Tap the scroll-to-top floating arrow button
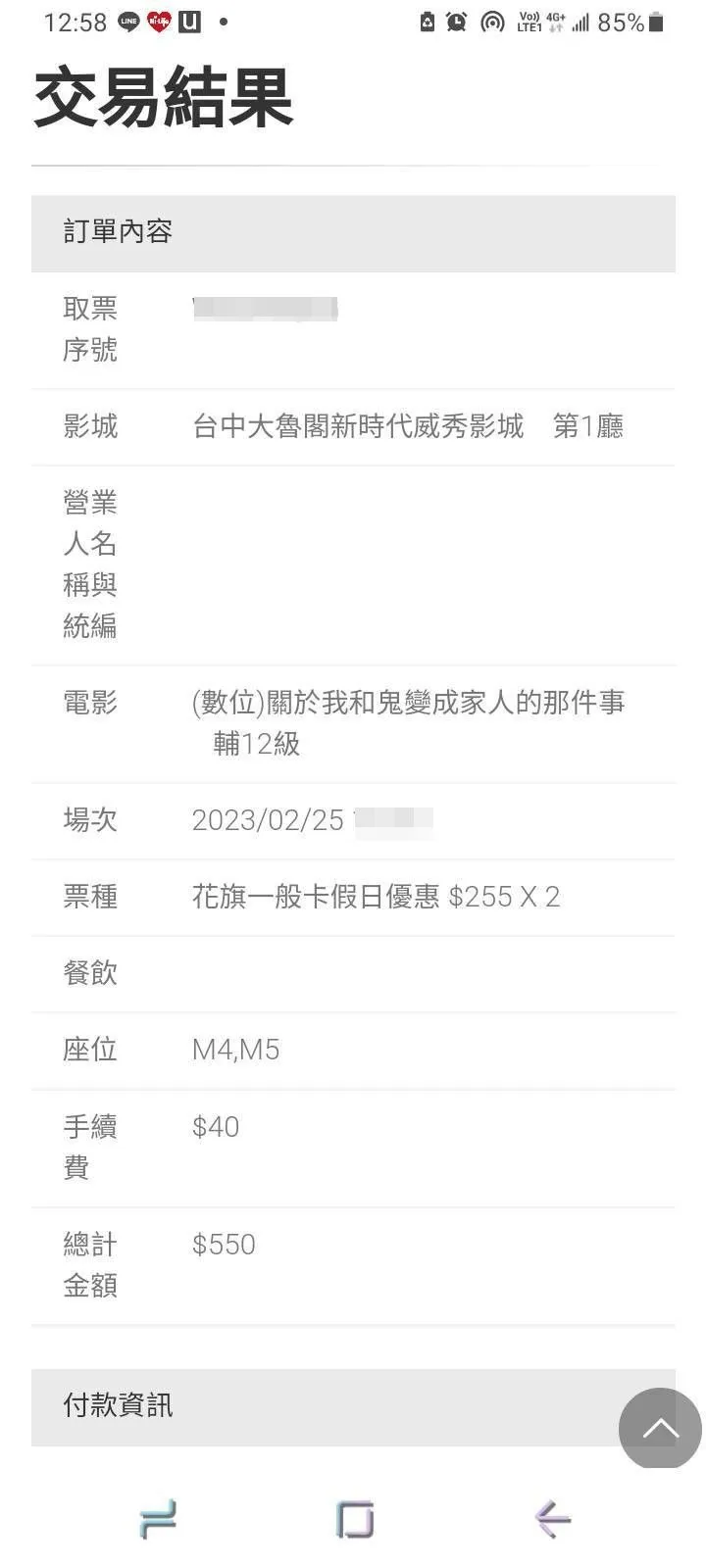 point(660,1429)
